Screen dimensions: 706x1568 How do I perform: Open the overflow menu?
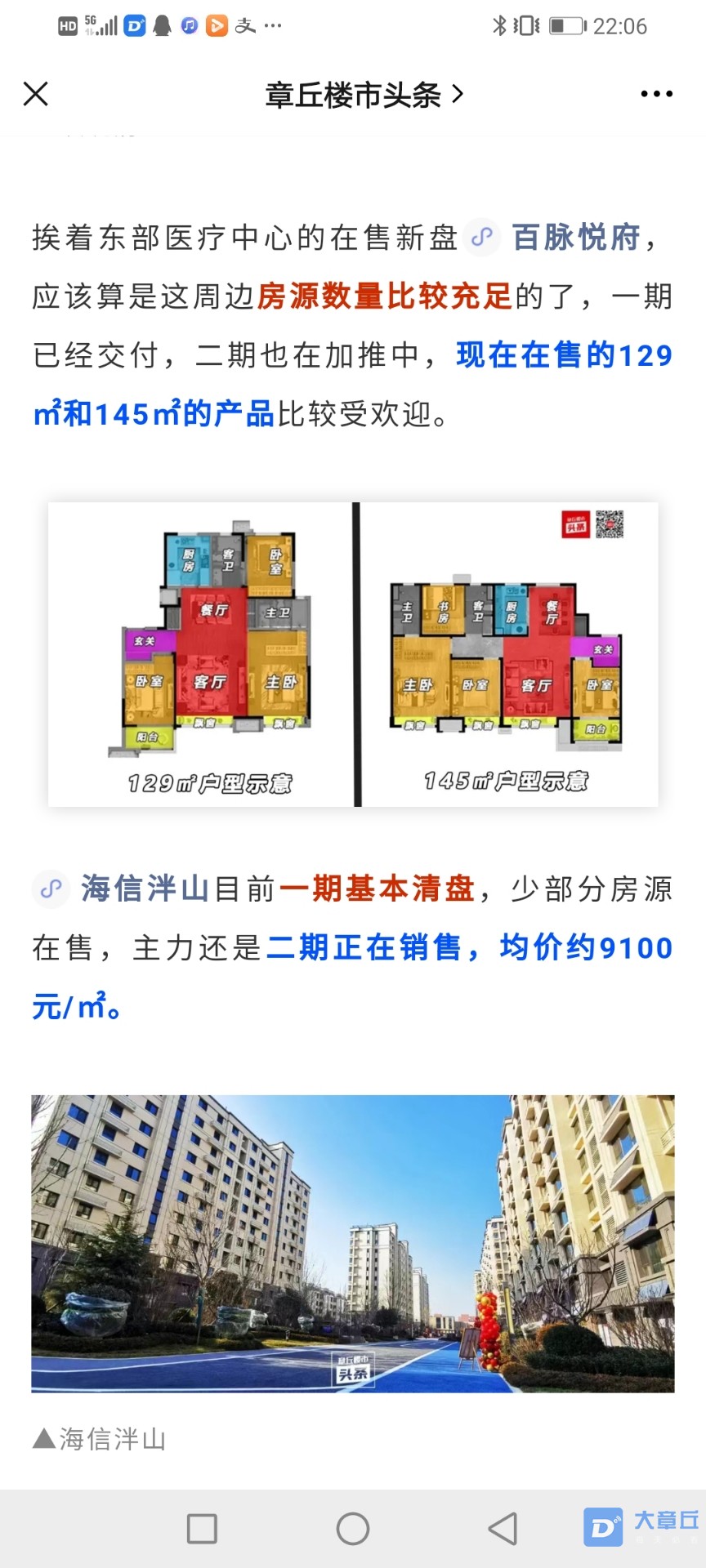656,95
